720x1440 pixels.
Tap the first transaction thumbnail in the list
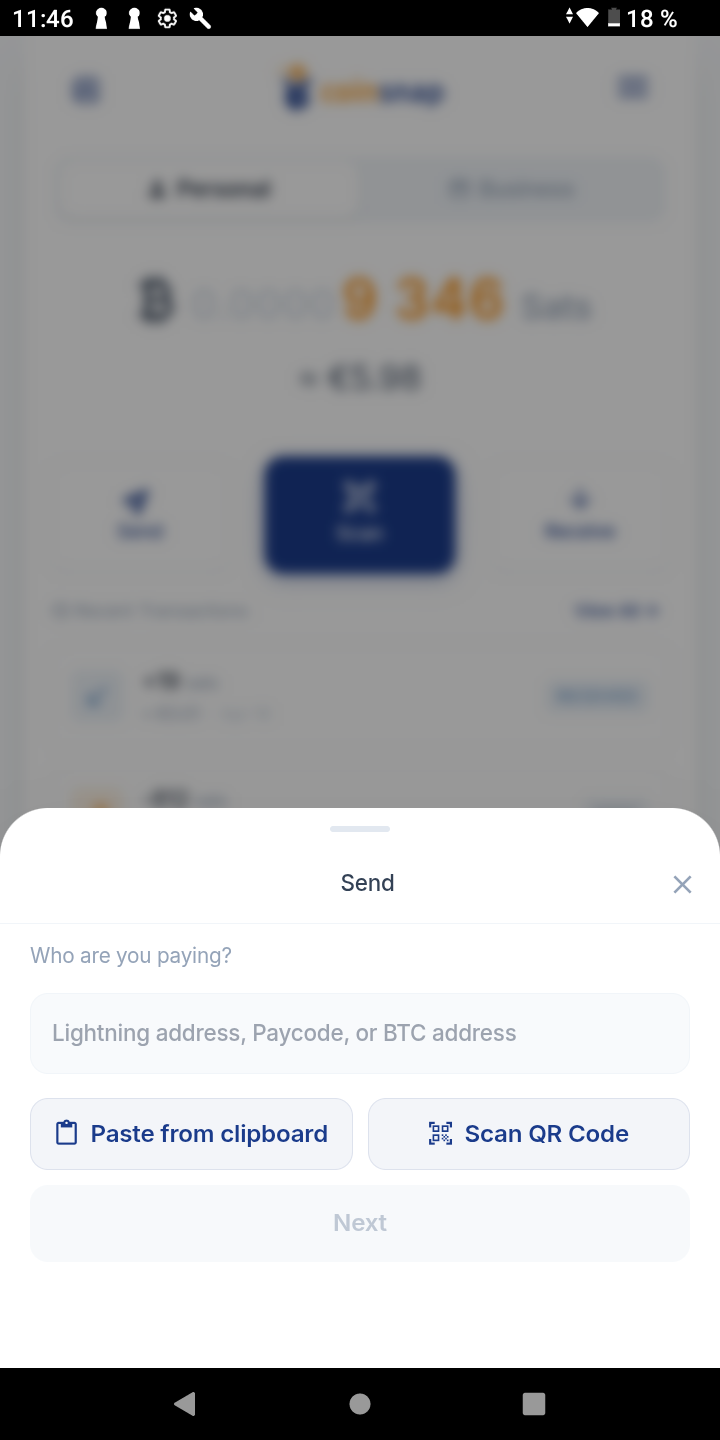pos(97,694)
